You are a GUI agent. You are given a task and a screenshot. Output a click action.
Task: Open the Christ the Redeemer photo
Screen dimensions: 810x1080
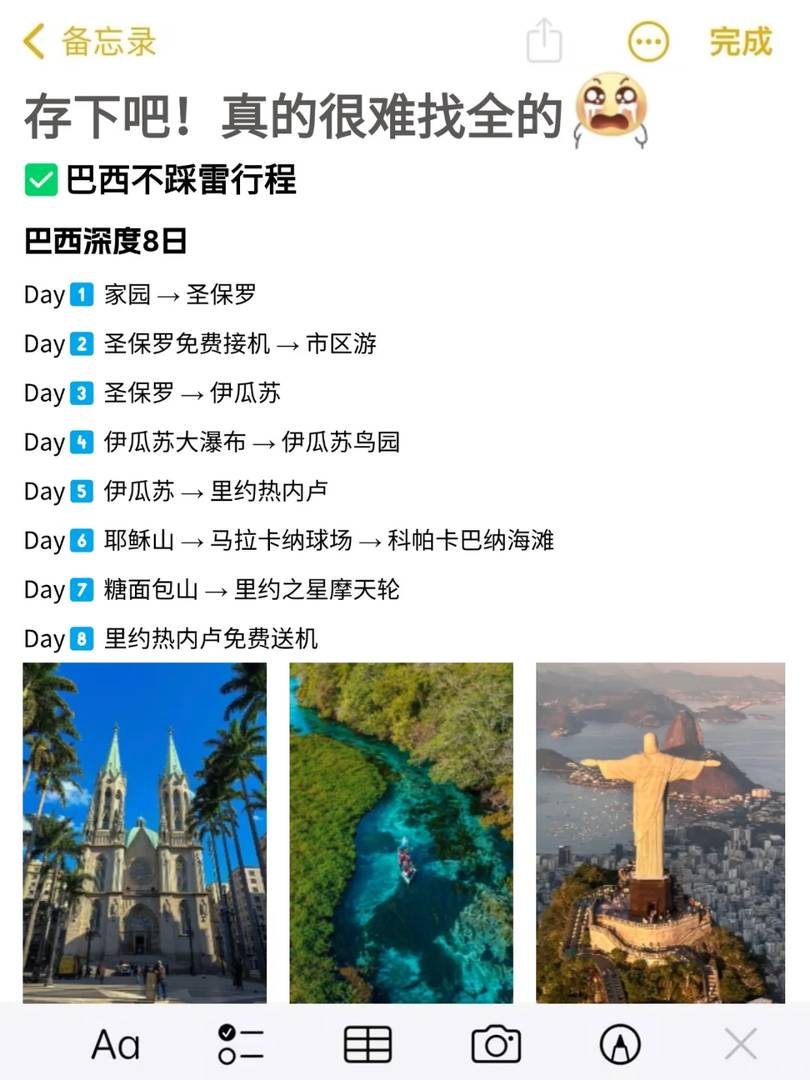[x=660, y=832]
